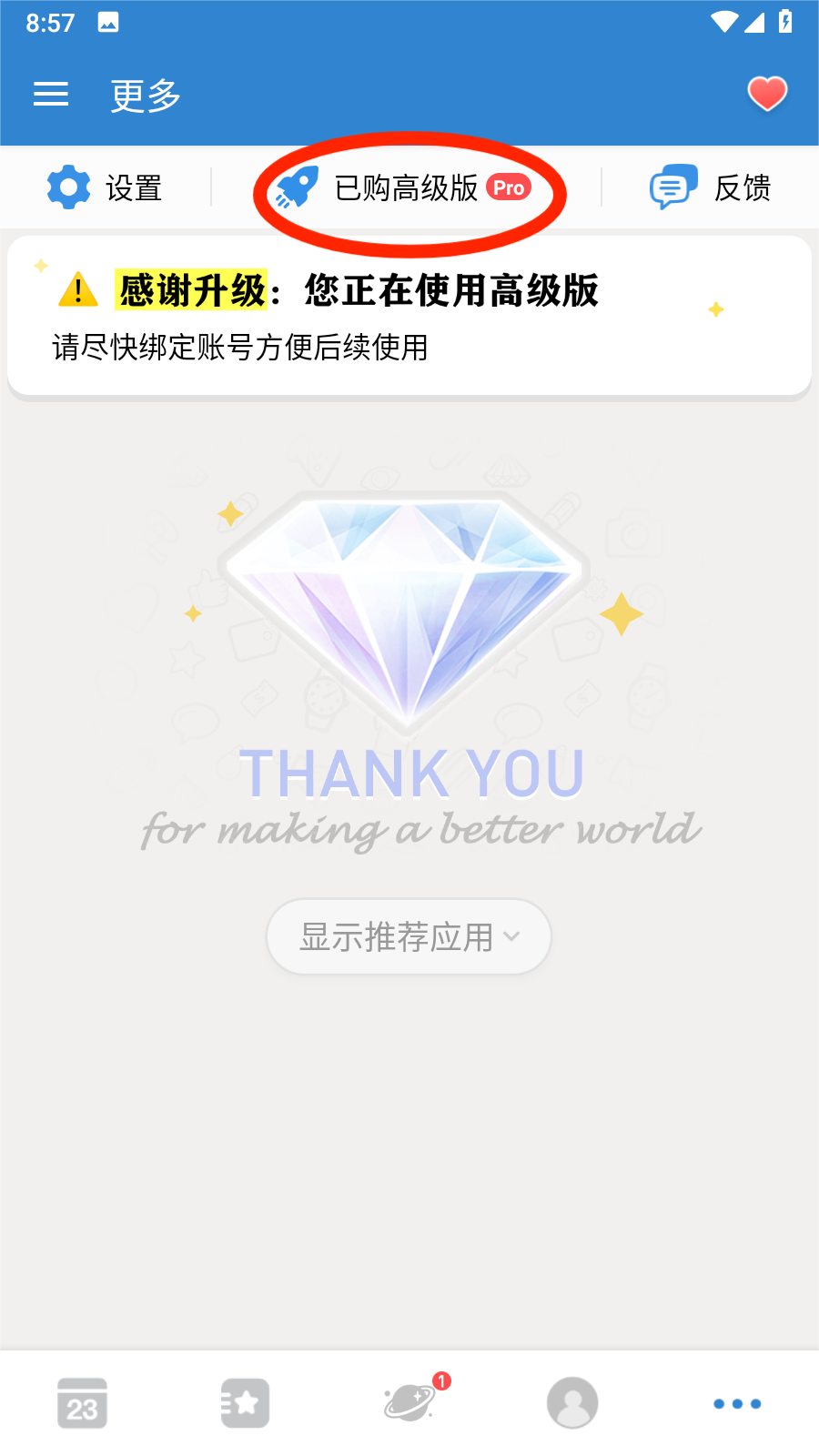Open the planet discovery tab

[409, 1403]
